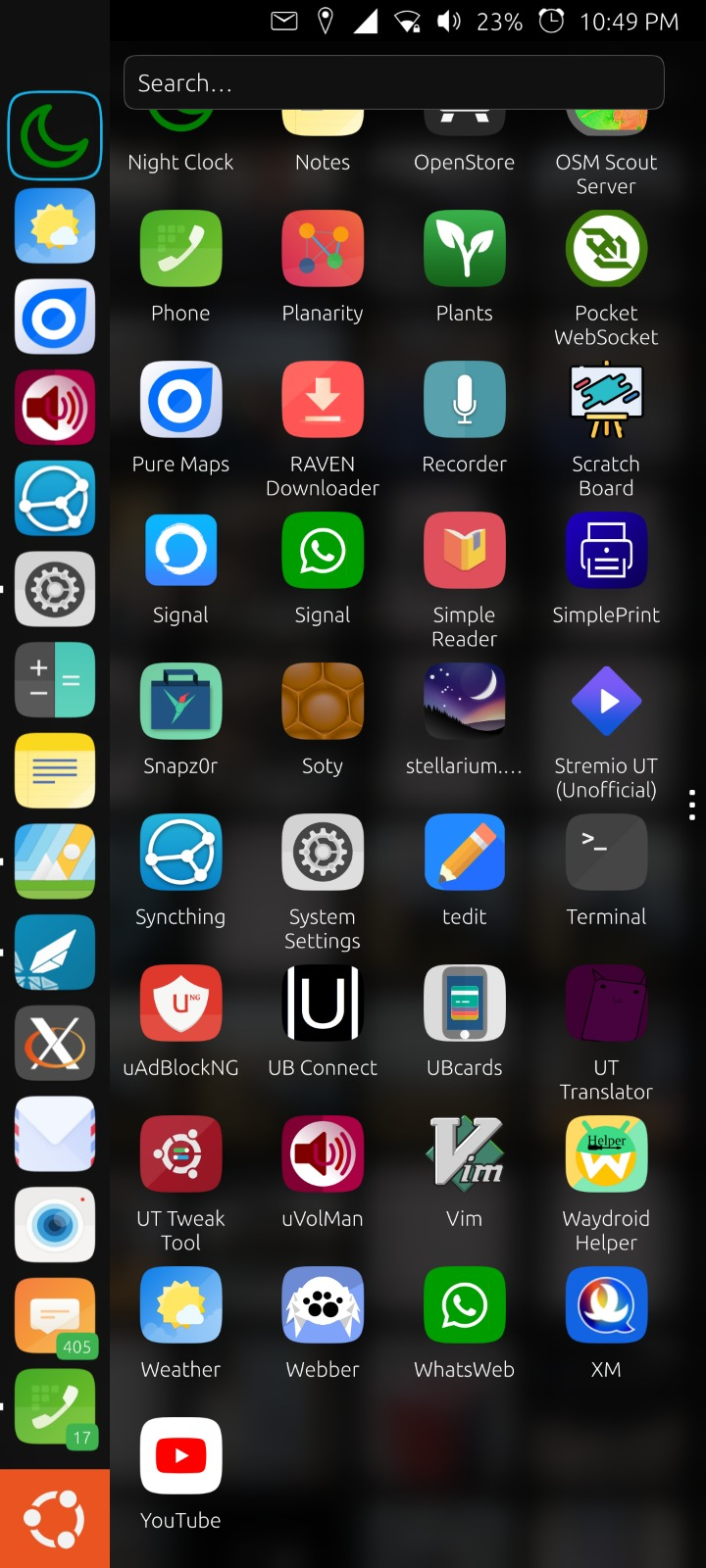Tap the Ubuntu logo home button
Screen dimensions: 706x1568
pos(55,1519)
